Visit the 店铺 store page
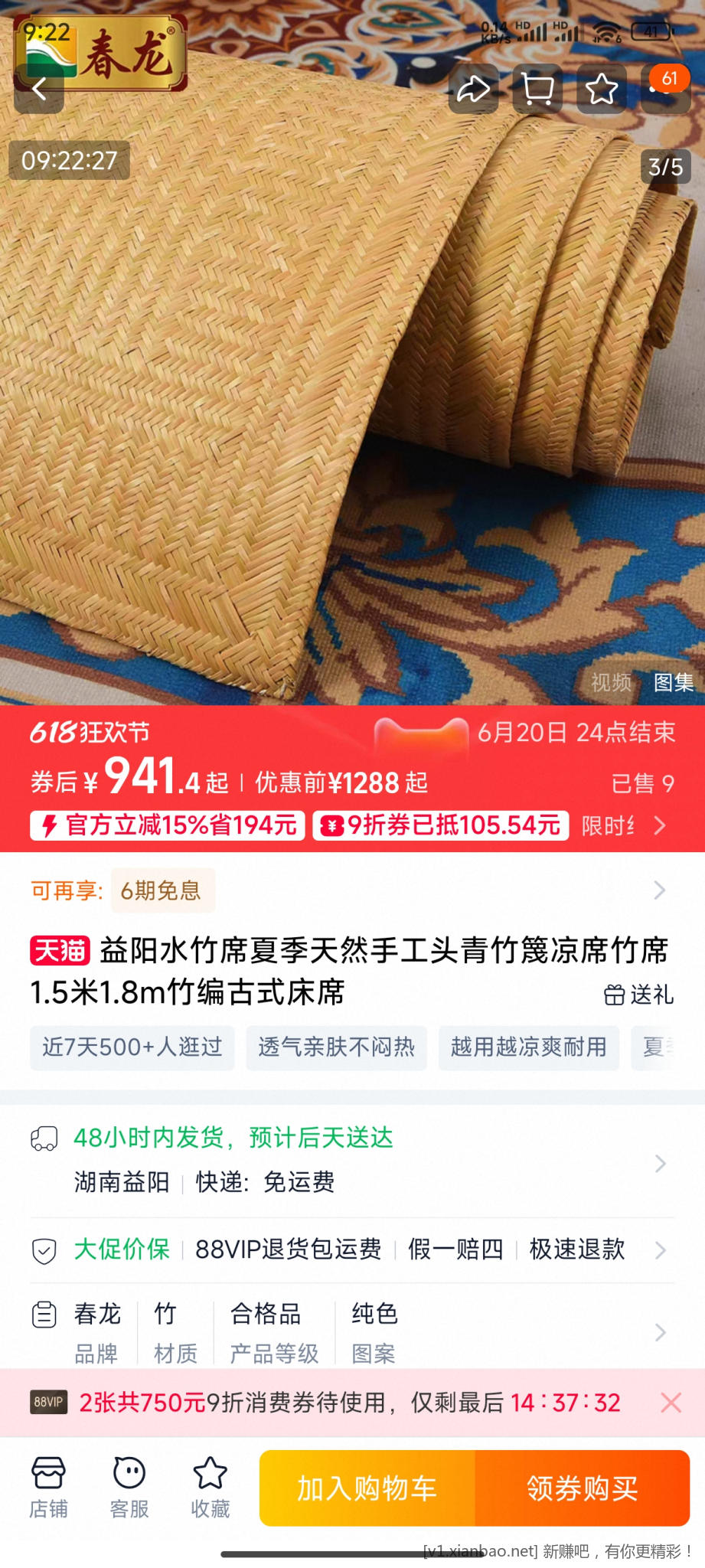705x1568 pixels. [48, 1488]
